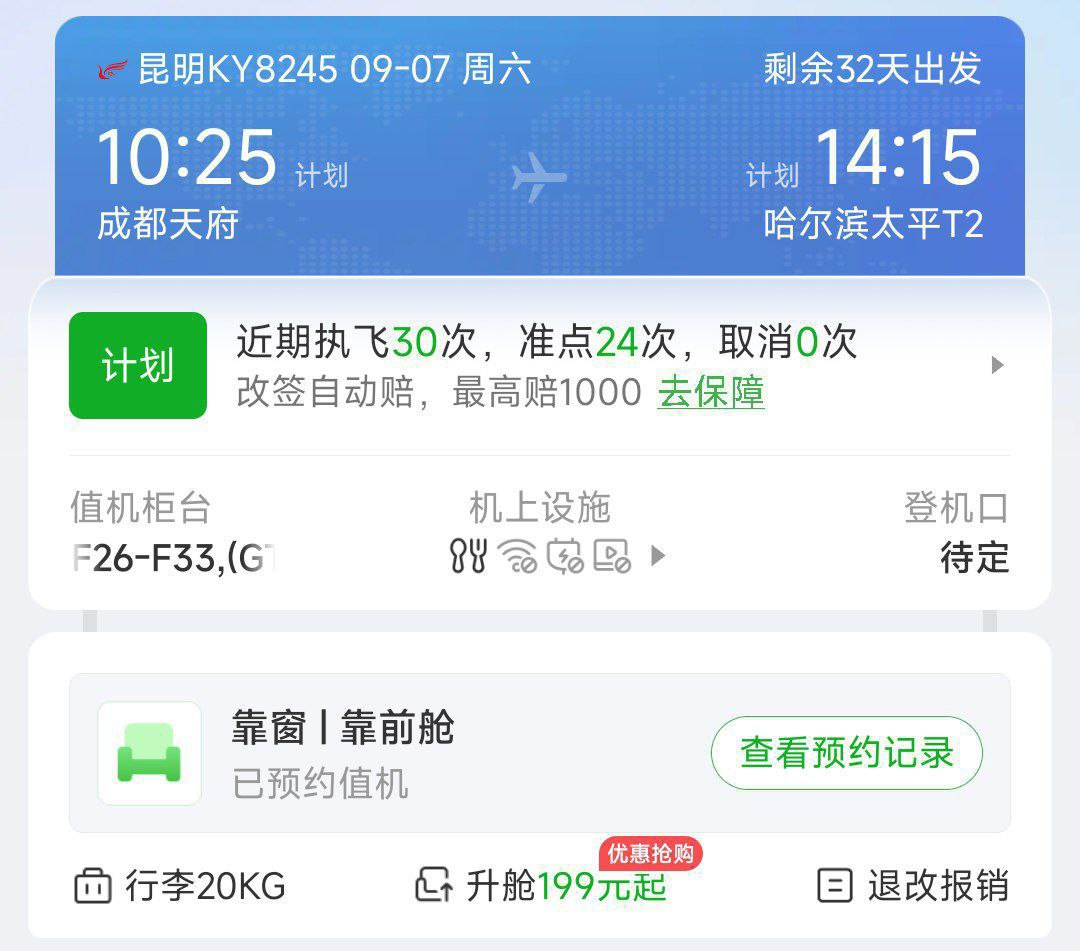Screen dimensions: 1080x951
Task: Open 退改报销 refund and reimbursement
Action: (913, 886)
